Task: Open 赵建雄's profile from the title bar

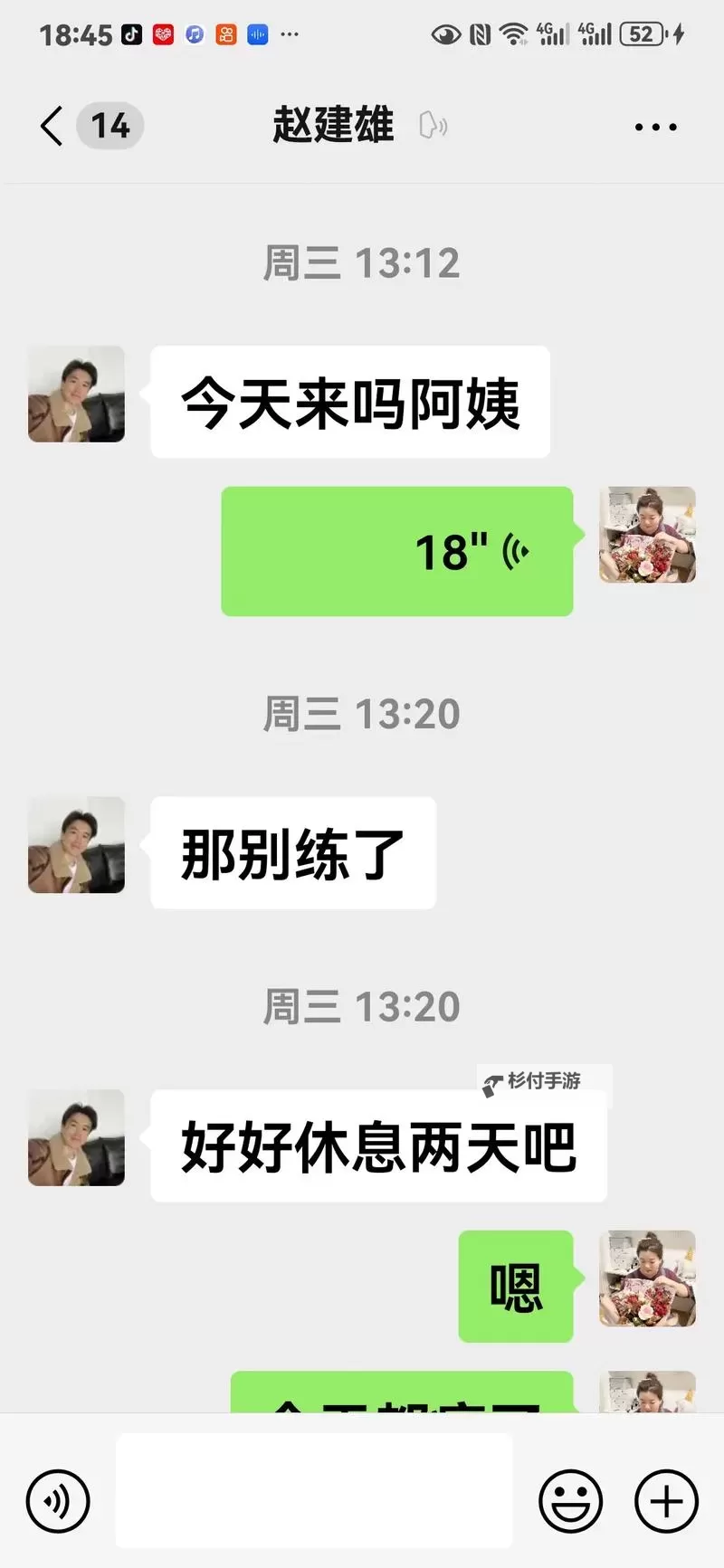Action: pyautogui.click(x=332, y=126)
